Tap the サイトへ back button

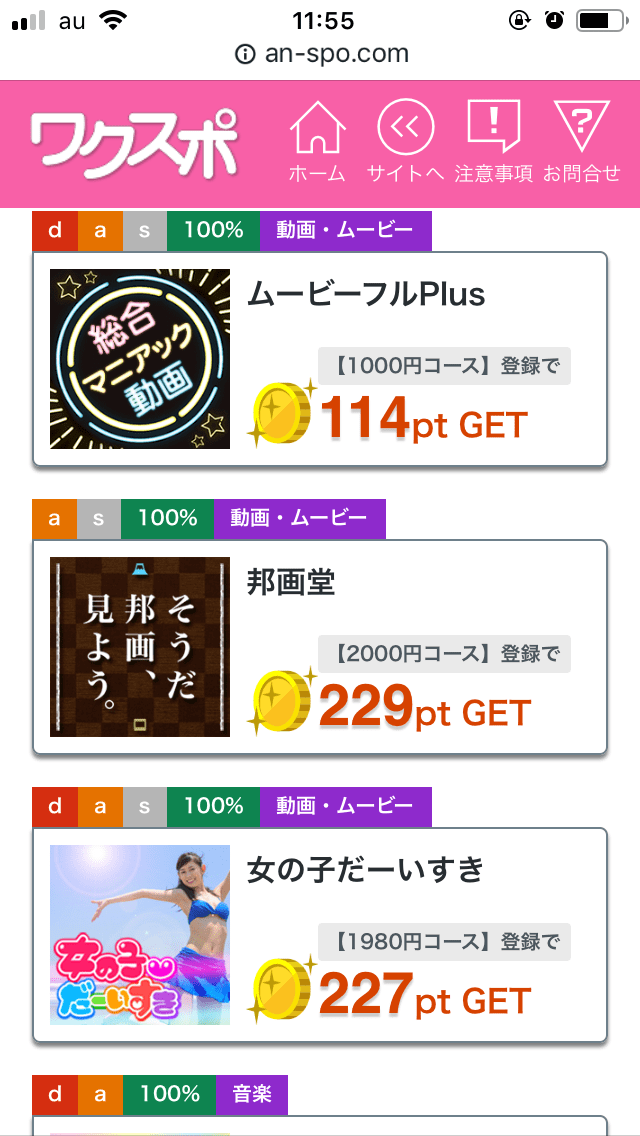click(x=405, y=142)
